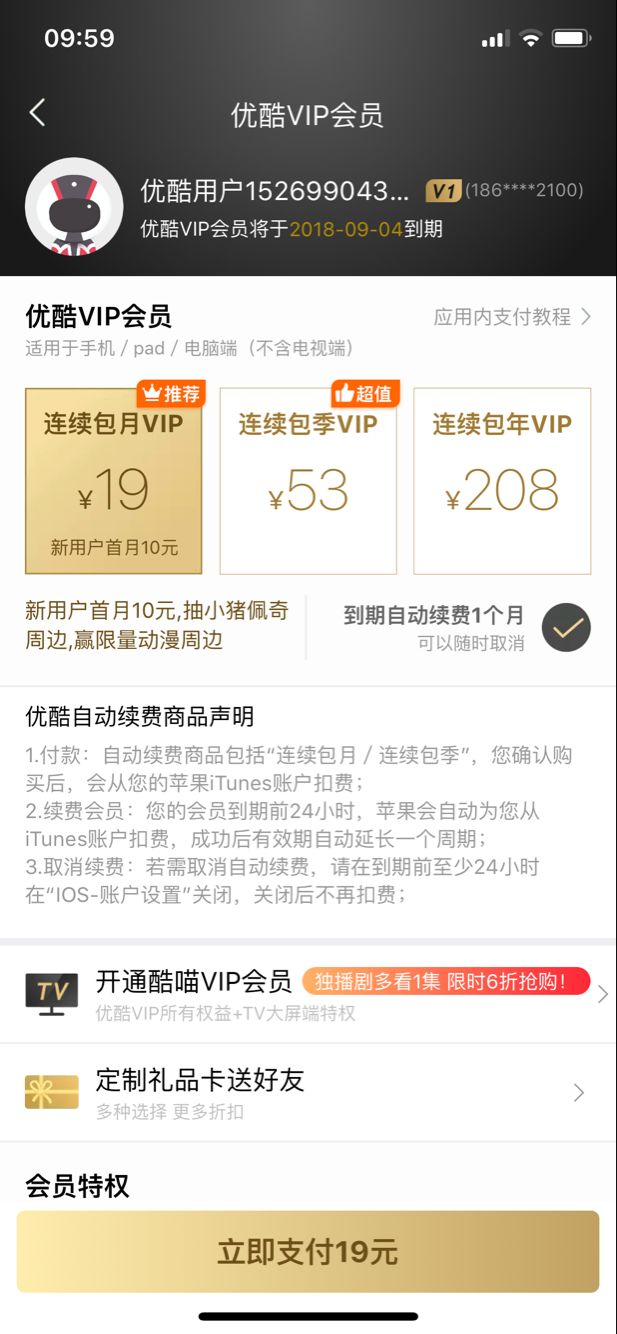This screenshot has height=1334, width=617.
Task: Open 开通酷喵VIP会员 row
Action: tap(308, 994)
